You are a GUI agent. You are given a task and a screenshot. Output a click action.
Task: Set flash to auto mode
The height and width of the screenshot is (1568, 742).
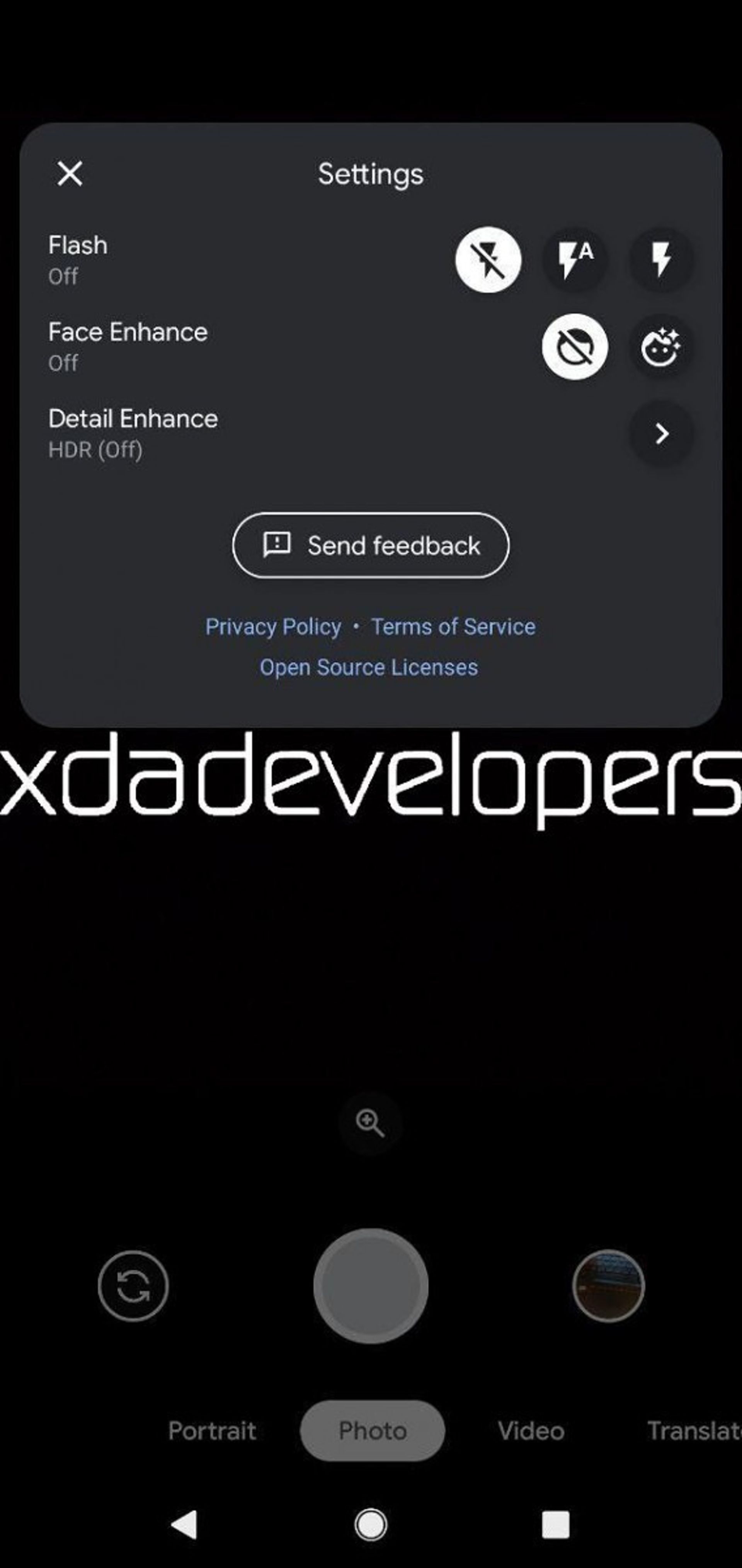point(575,260)
